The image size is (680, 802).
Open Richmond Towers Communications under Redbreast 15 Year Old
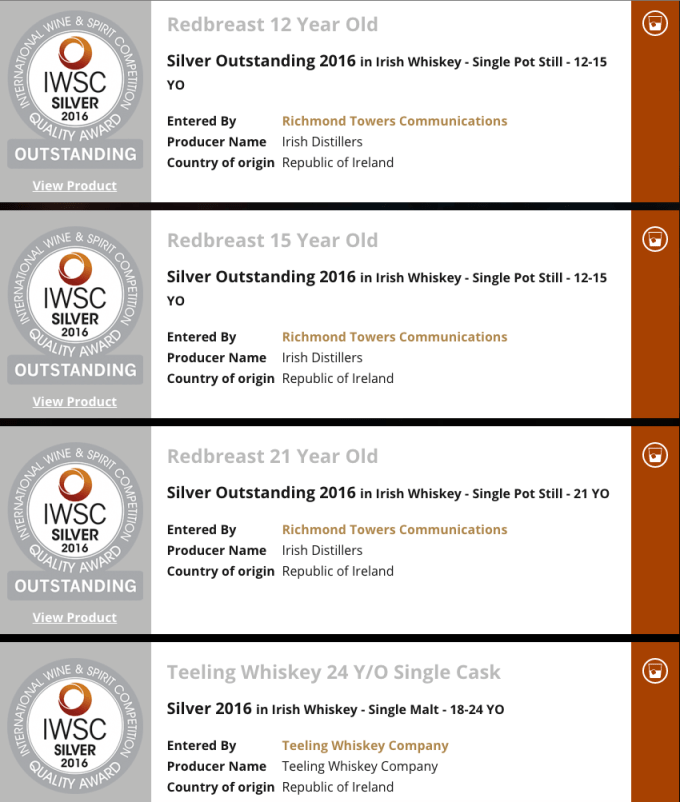point(394,337)
